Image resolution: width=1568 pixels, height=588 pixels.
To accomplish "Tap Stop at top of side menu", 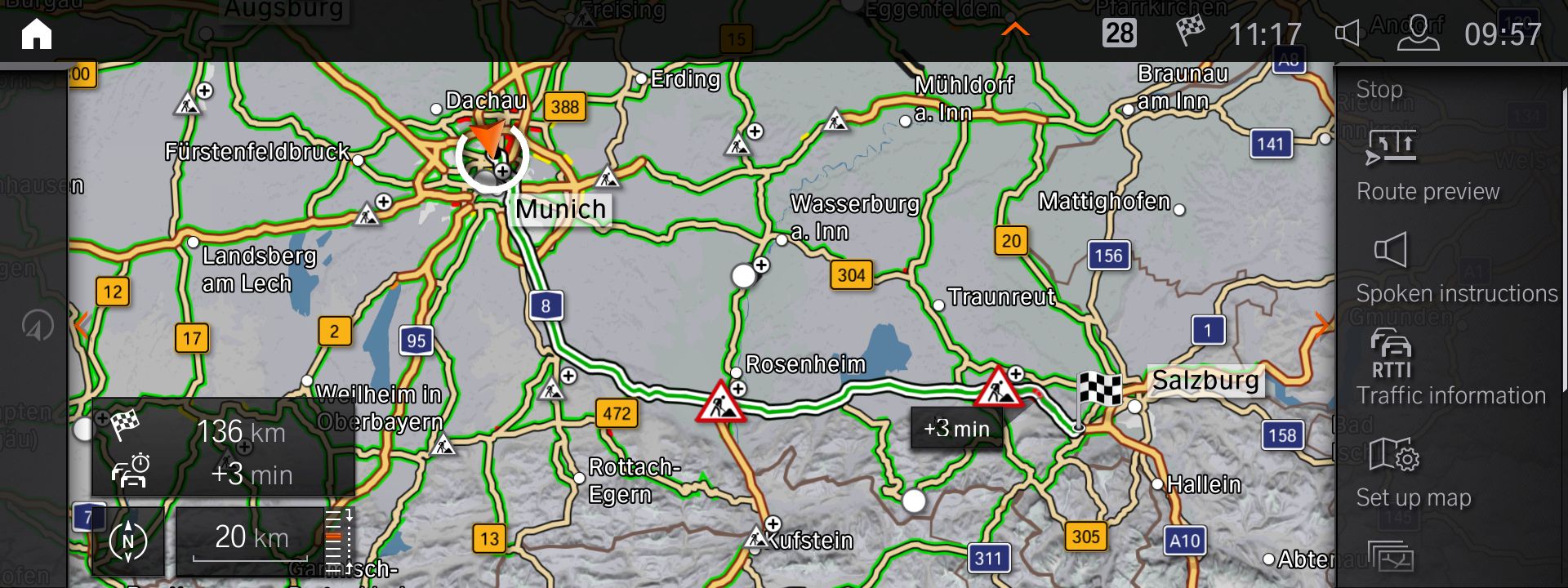I will coord(1379,89).
